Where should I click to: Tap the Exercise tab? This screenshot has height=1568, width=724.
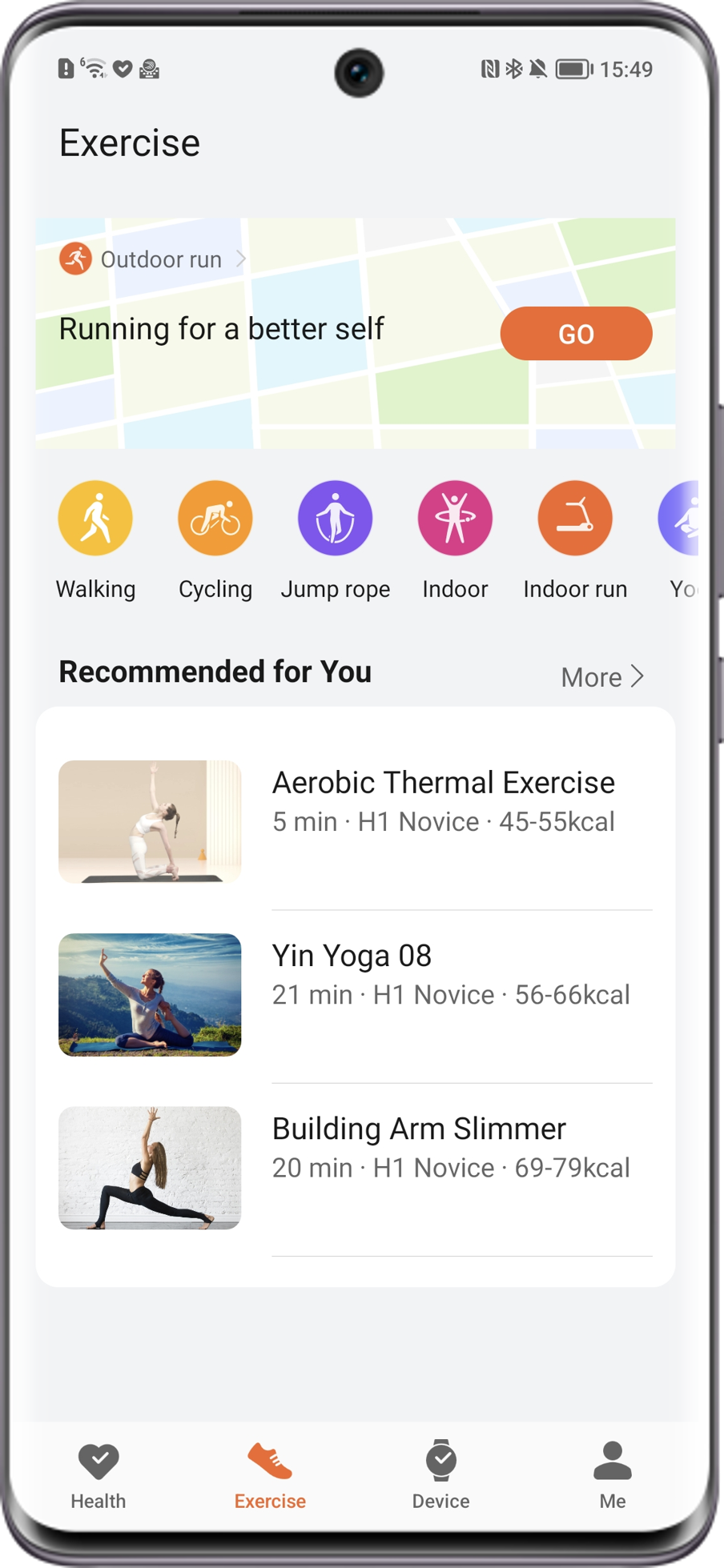point(270,1475)
